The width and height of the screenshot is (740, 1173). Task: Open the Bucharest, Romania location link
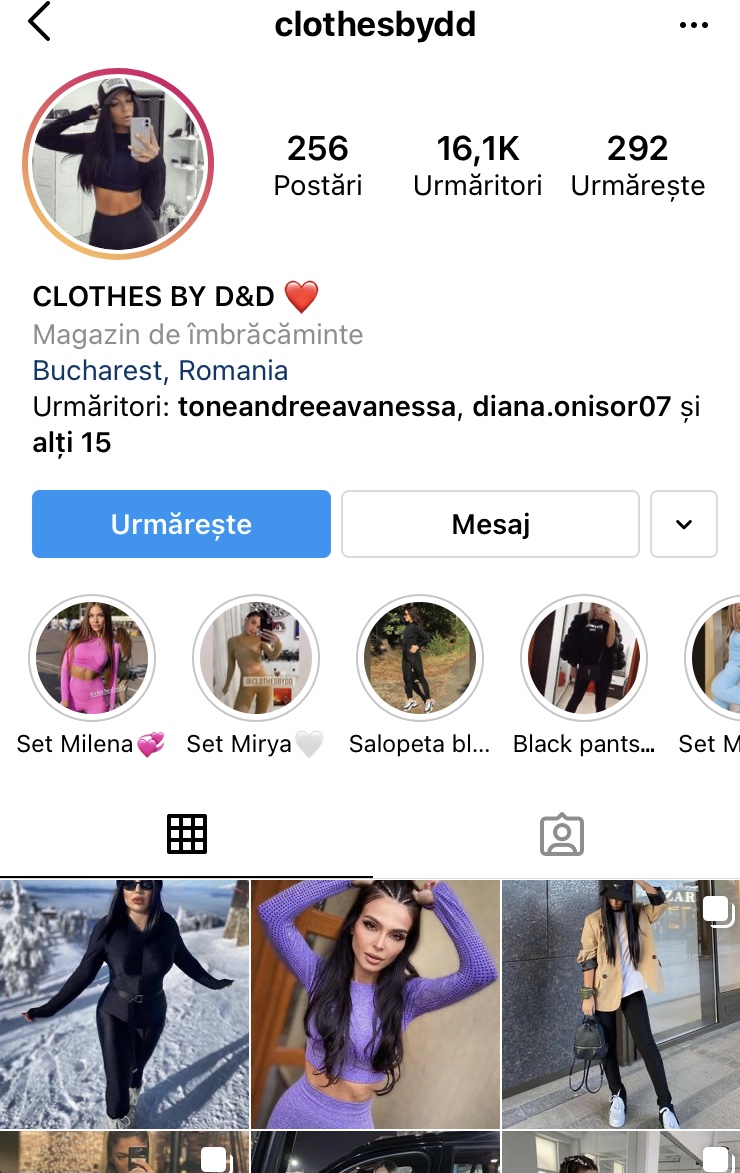(x=160, y=371)
